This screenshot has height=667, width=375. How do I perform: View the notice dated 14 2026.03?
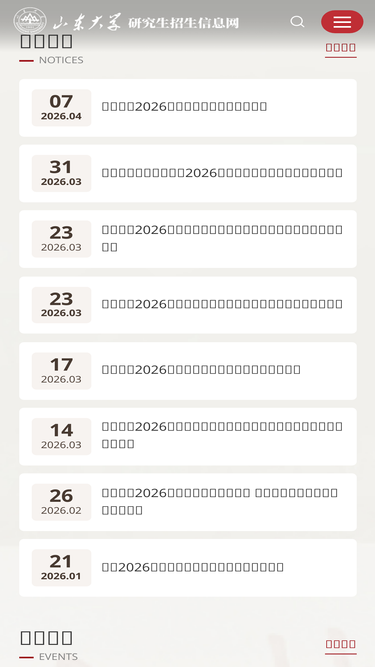188,436
